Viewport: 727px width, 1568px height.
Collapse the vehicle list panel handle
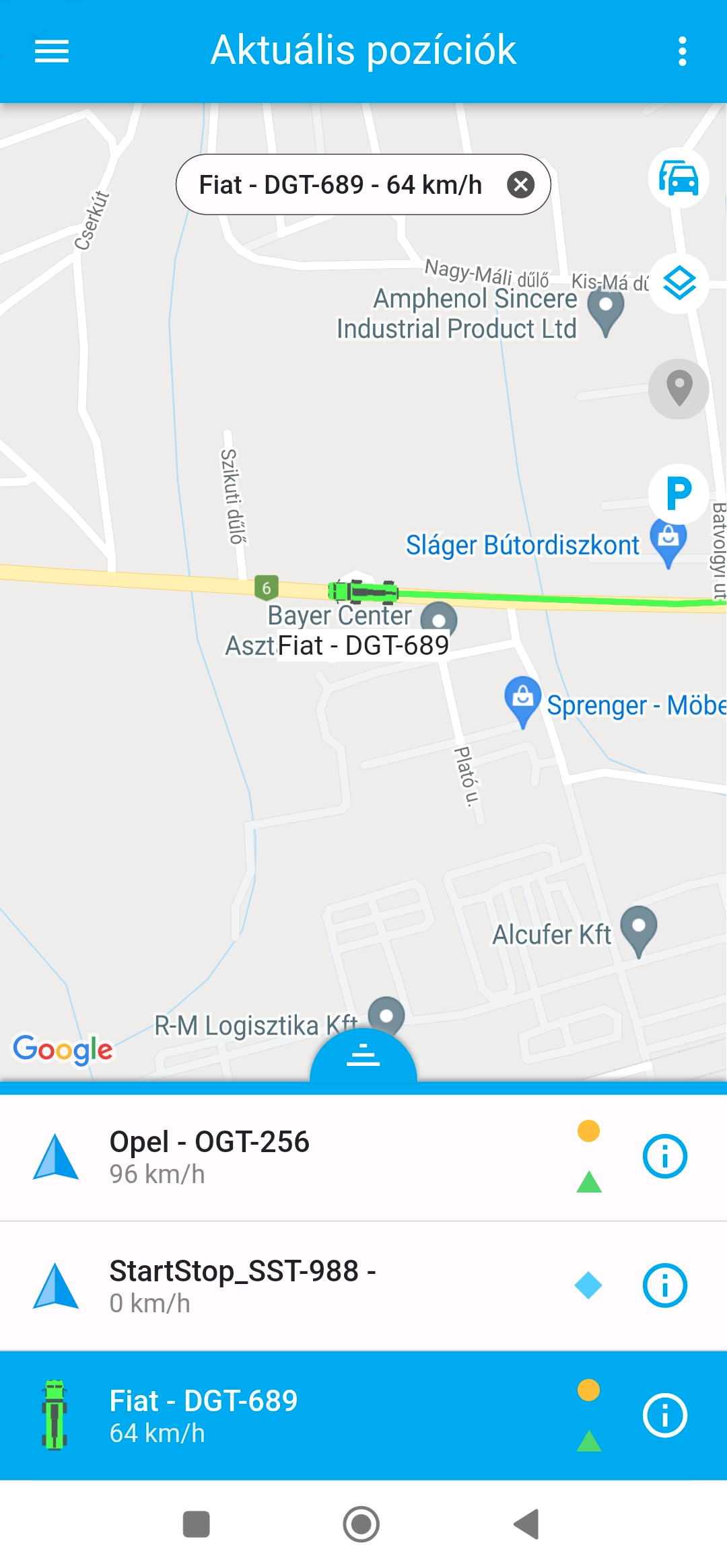click(363, 1055)
